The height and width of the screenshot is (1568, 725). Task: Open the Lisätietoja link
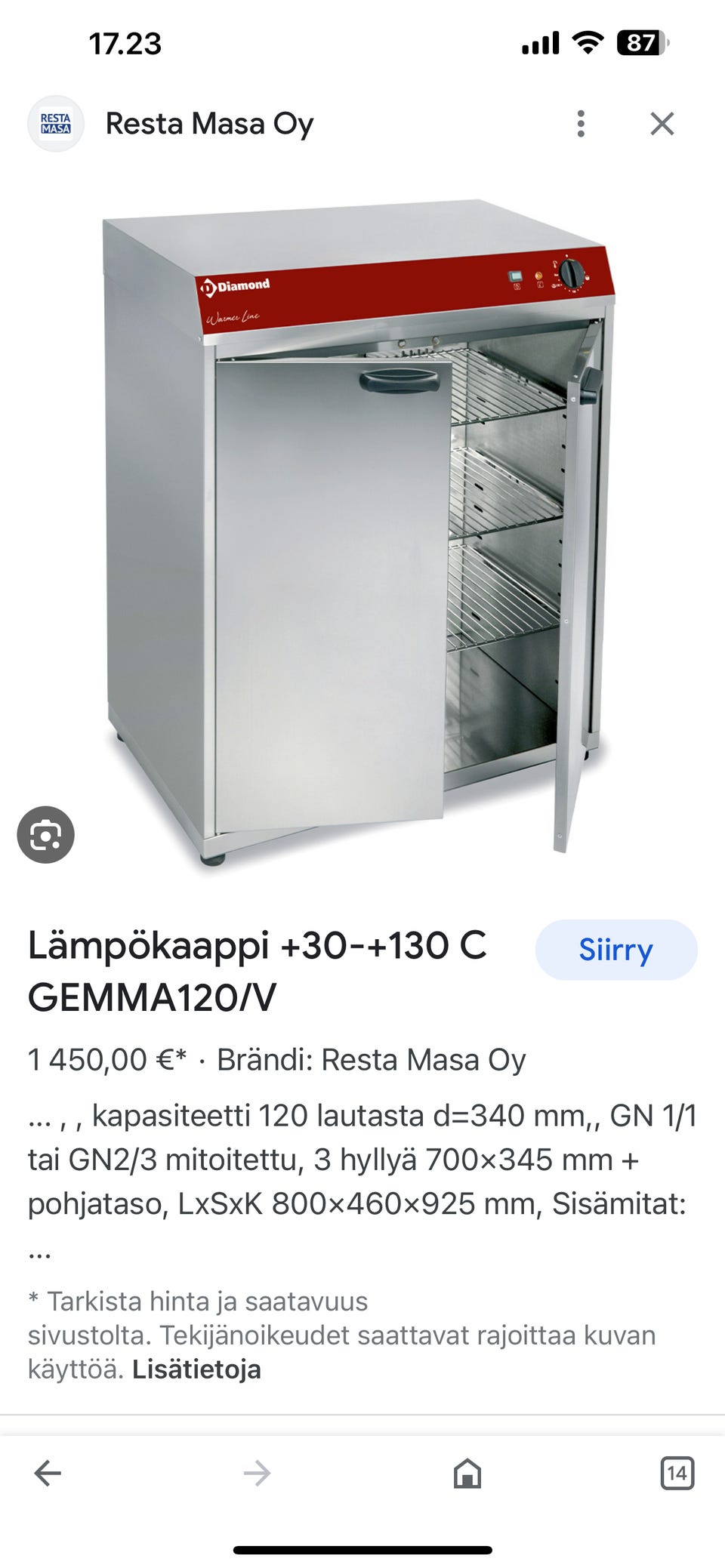(196, 1369)
